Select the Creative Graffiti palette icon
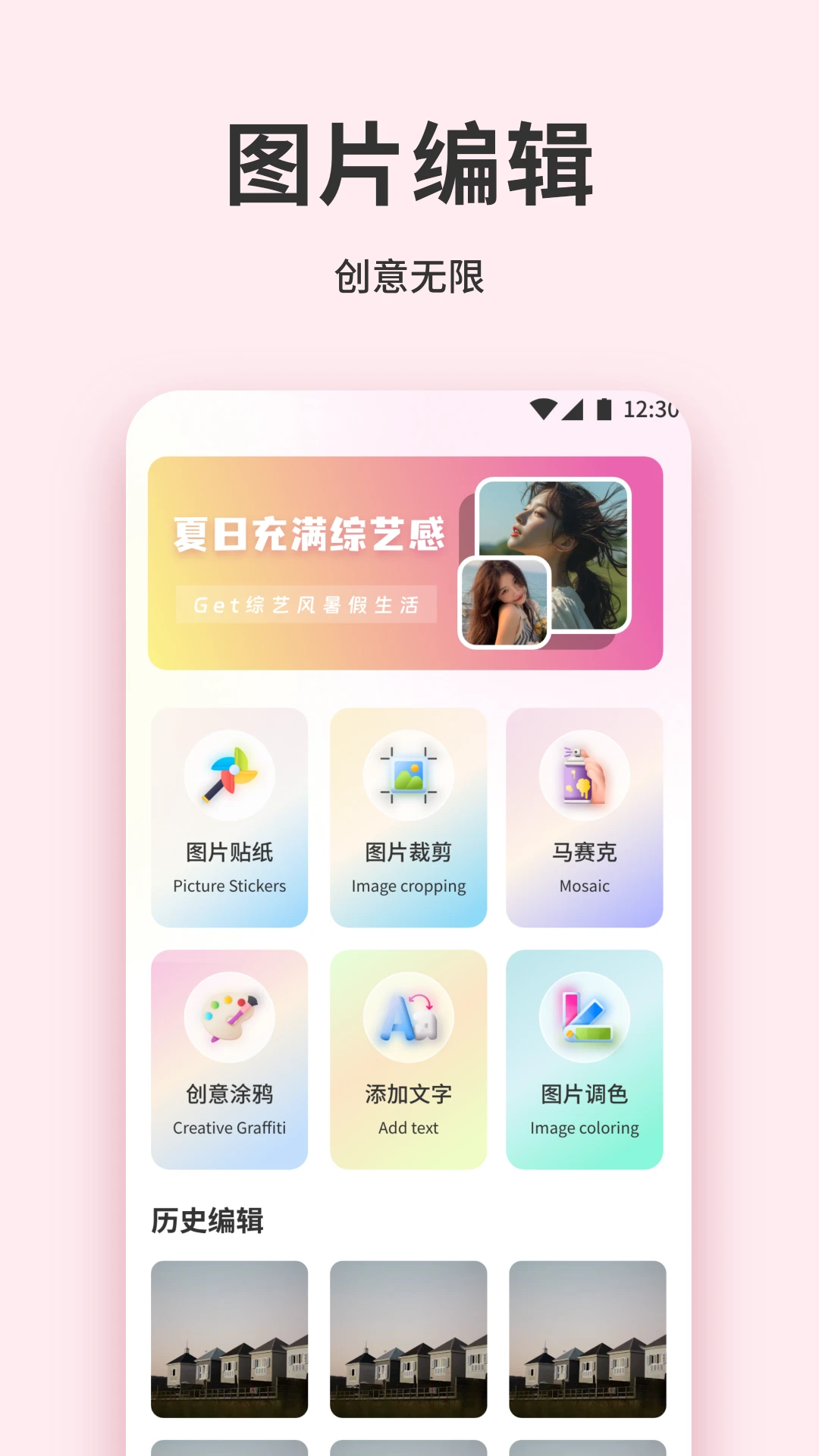The width and height of the screenshot is (819, 1456). pos(230,1018)
